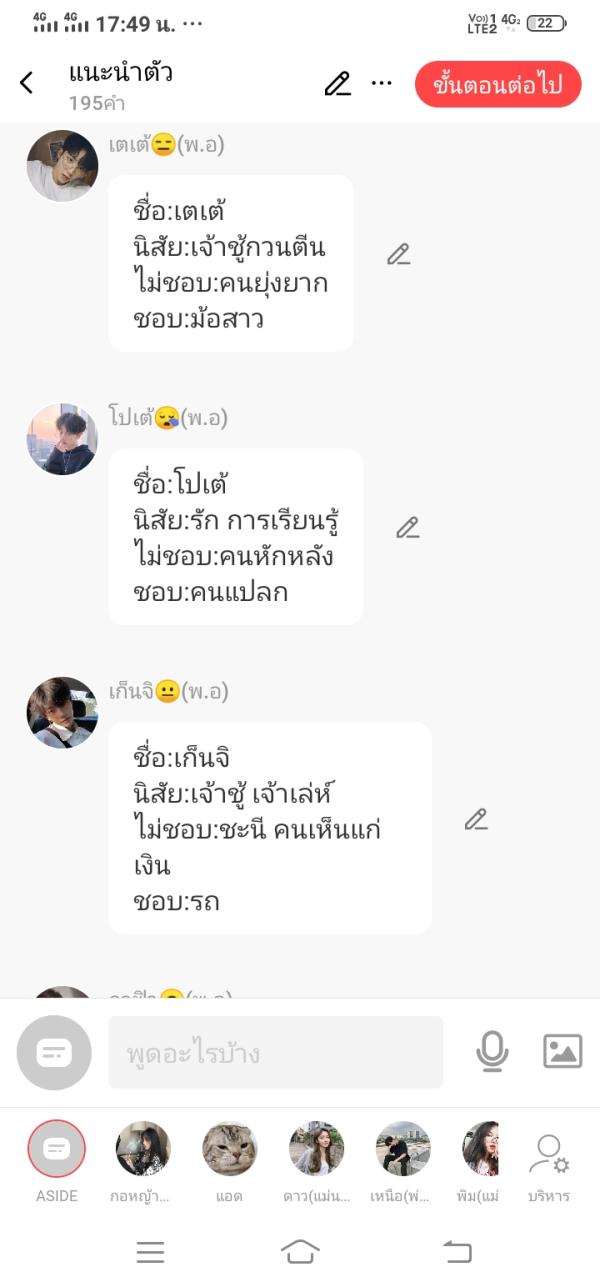
Task: Tap the microphone icon
Action: click(x=492, y=1051)
